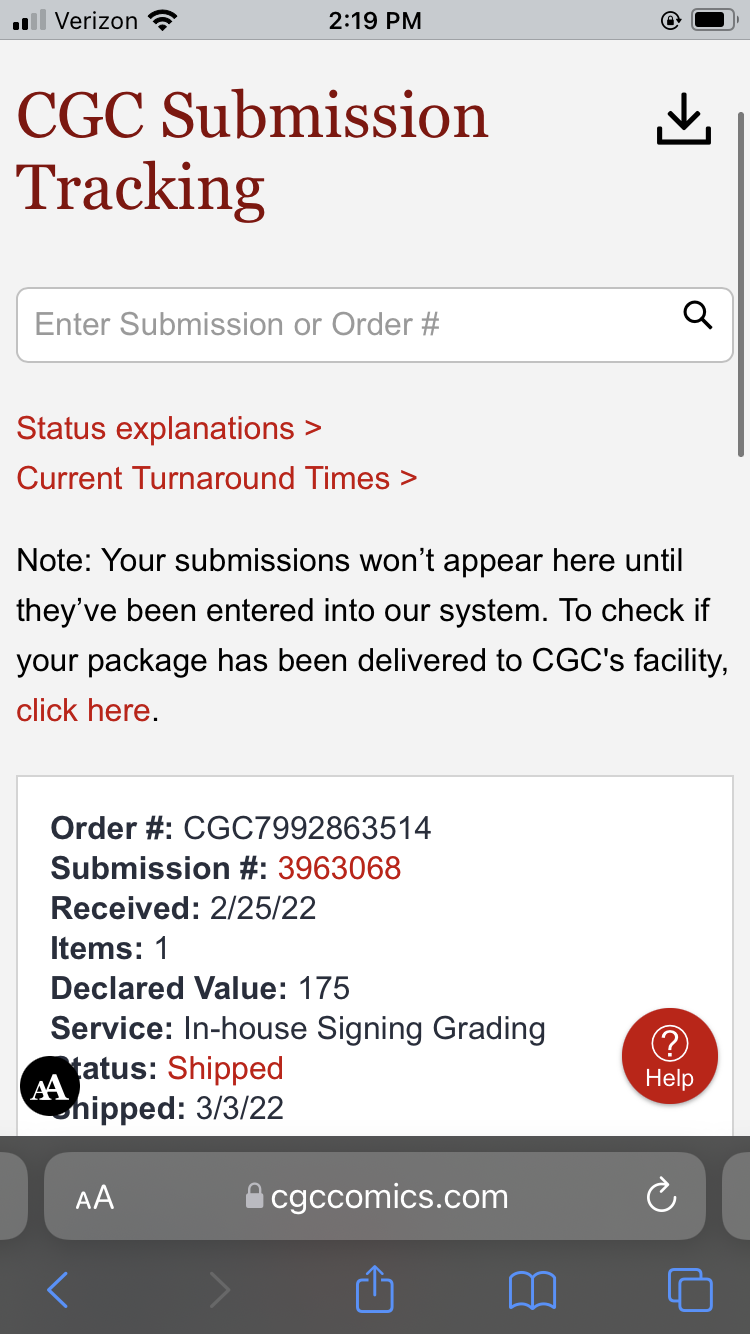Open the Status explanations link
Image resolution: width=750 pixels, height=1334 pixels.
(x=169, y=428)
